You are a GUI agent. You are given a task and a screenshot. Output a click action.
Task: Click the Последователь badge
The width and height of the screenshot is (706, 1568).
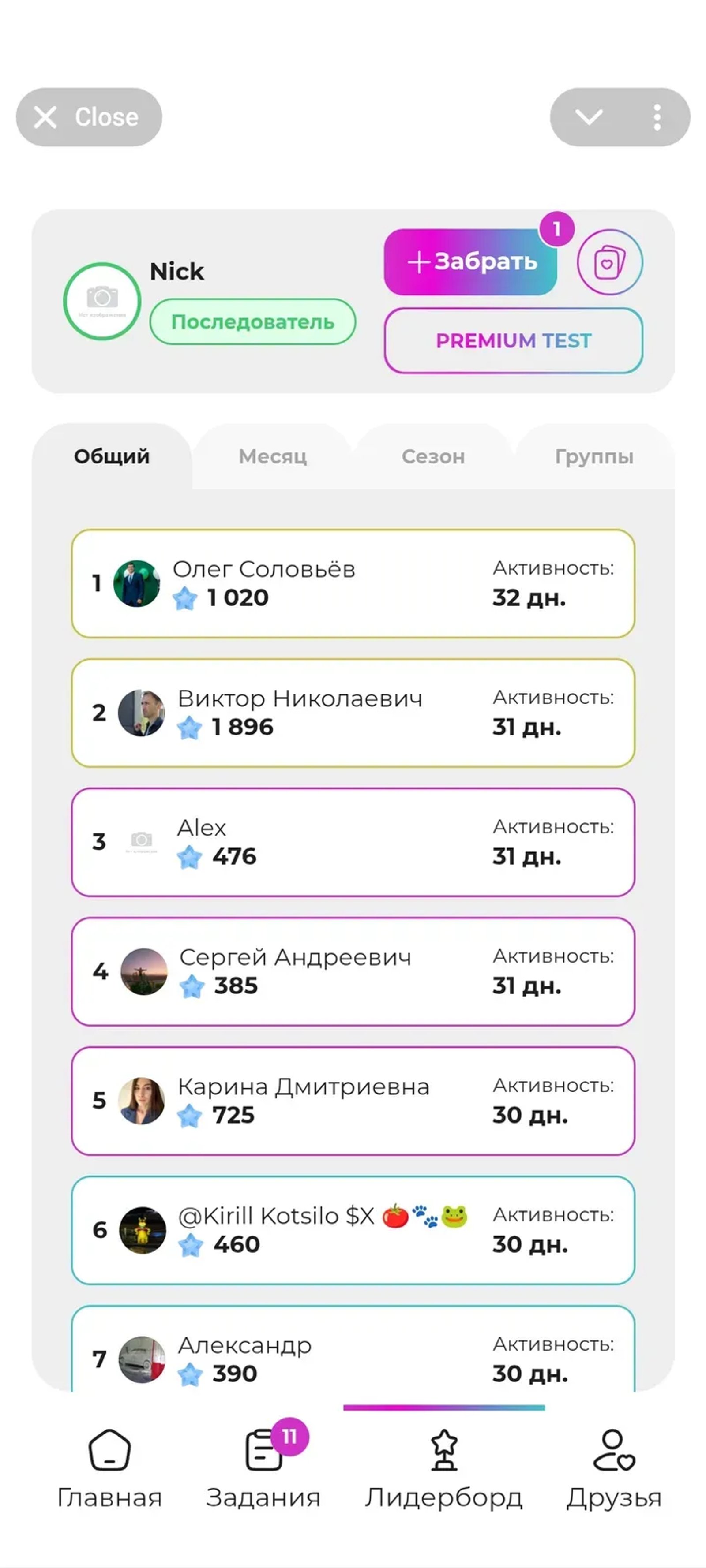pyautogui.click(x=252, y=322)
